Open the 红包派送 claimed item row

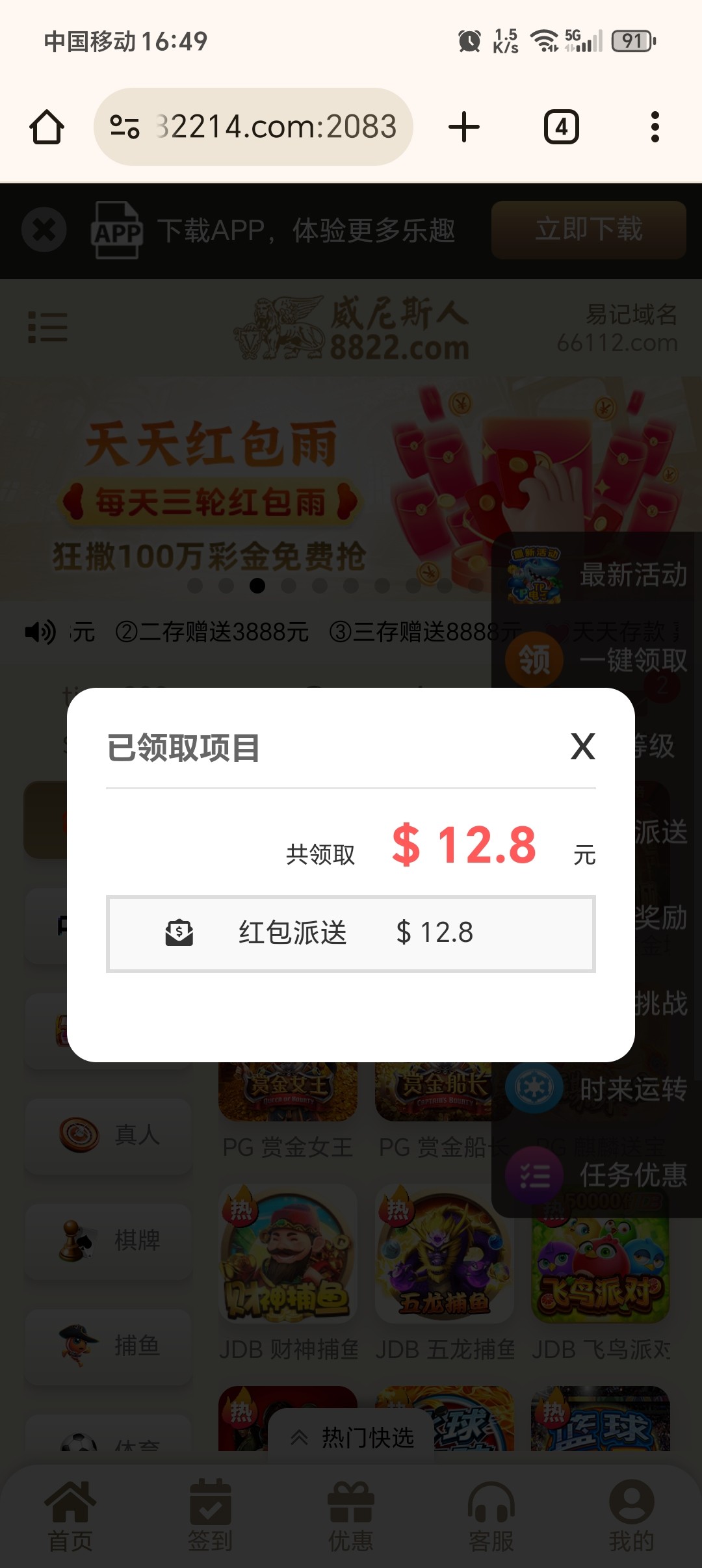click(350, 934)
